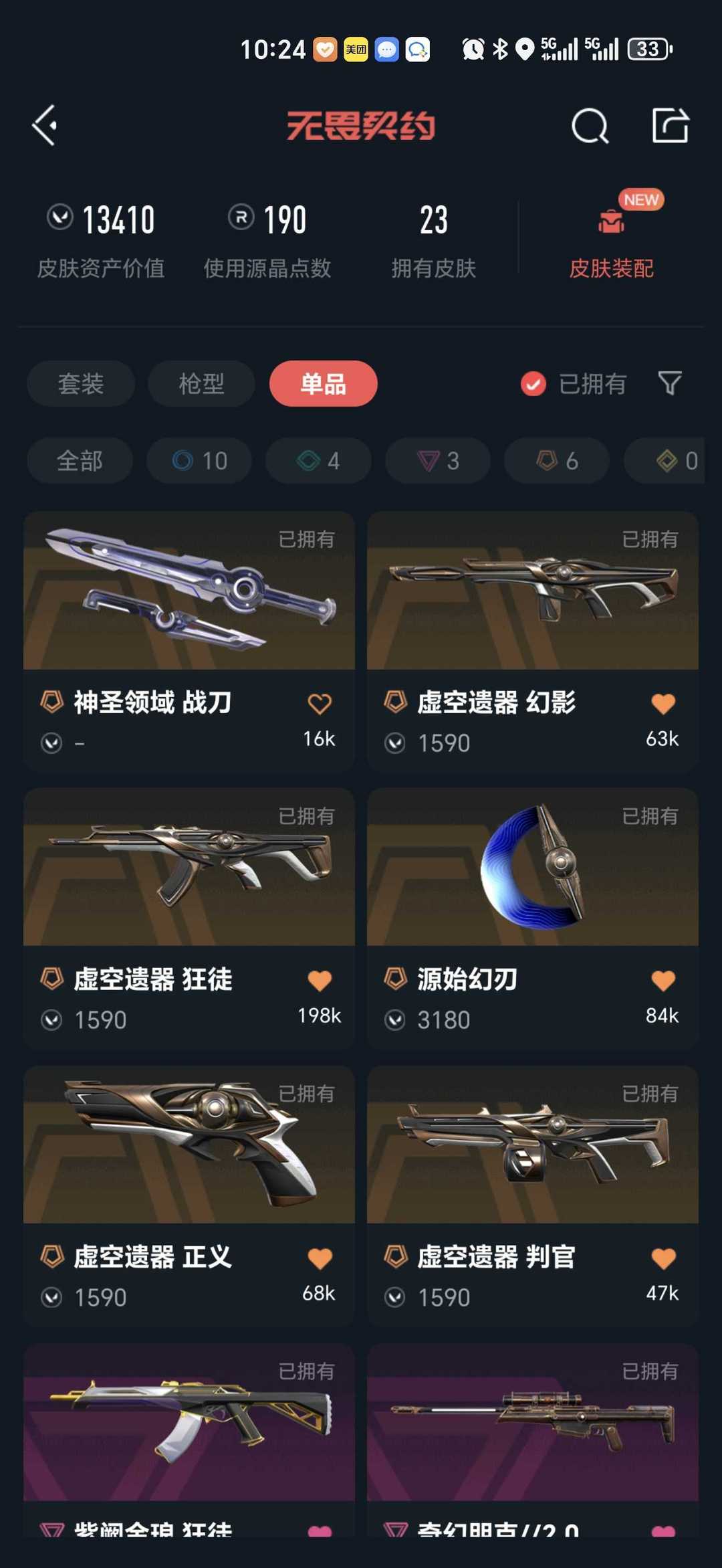Share this page via the share icon

[670, 126]
